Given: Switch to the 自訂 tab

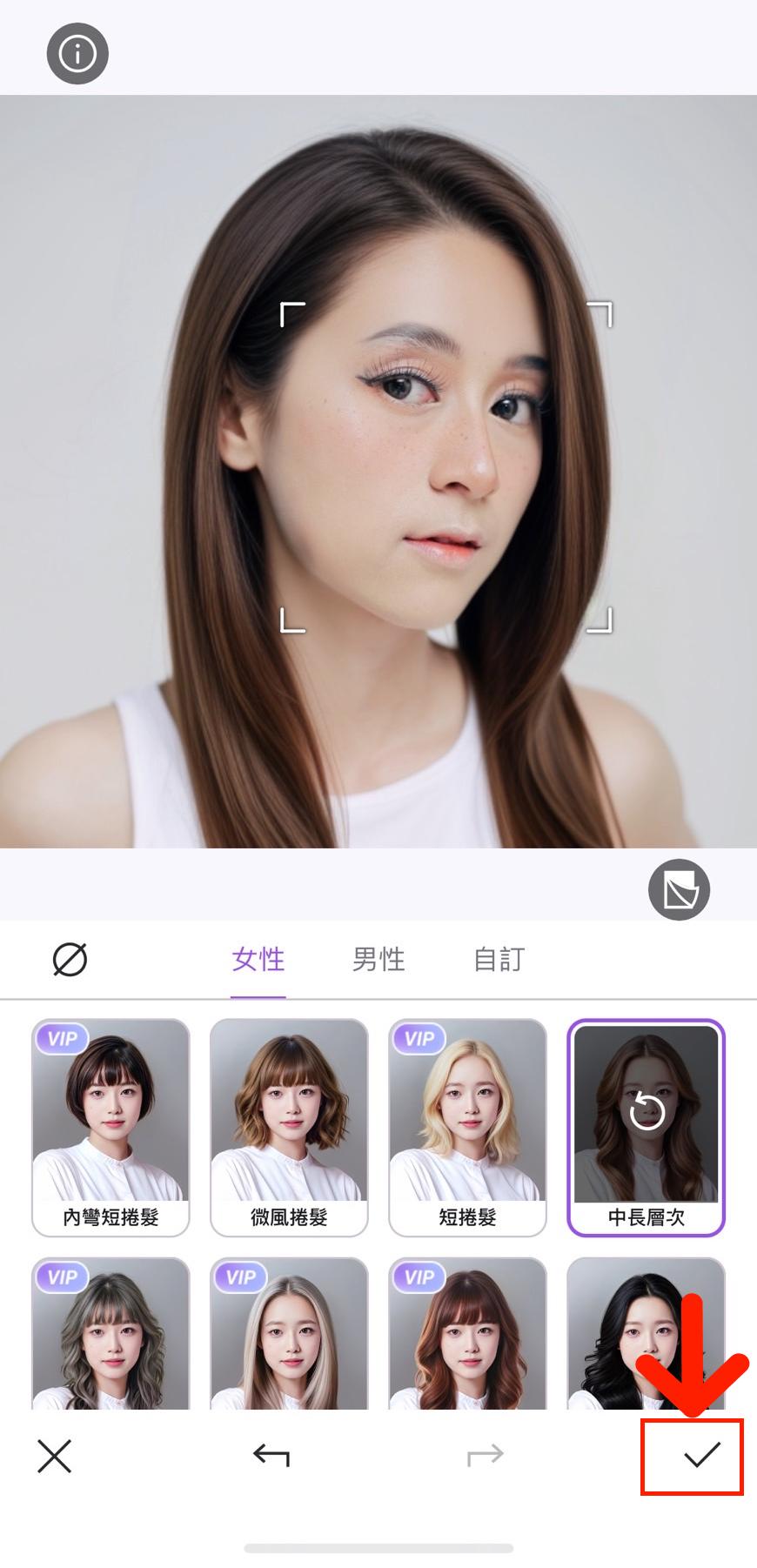Looking at the screenshot, I should click(498, 959).
